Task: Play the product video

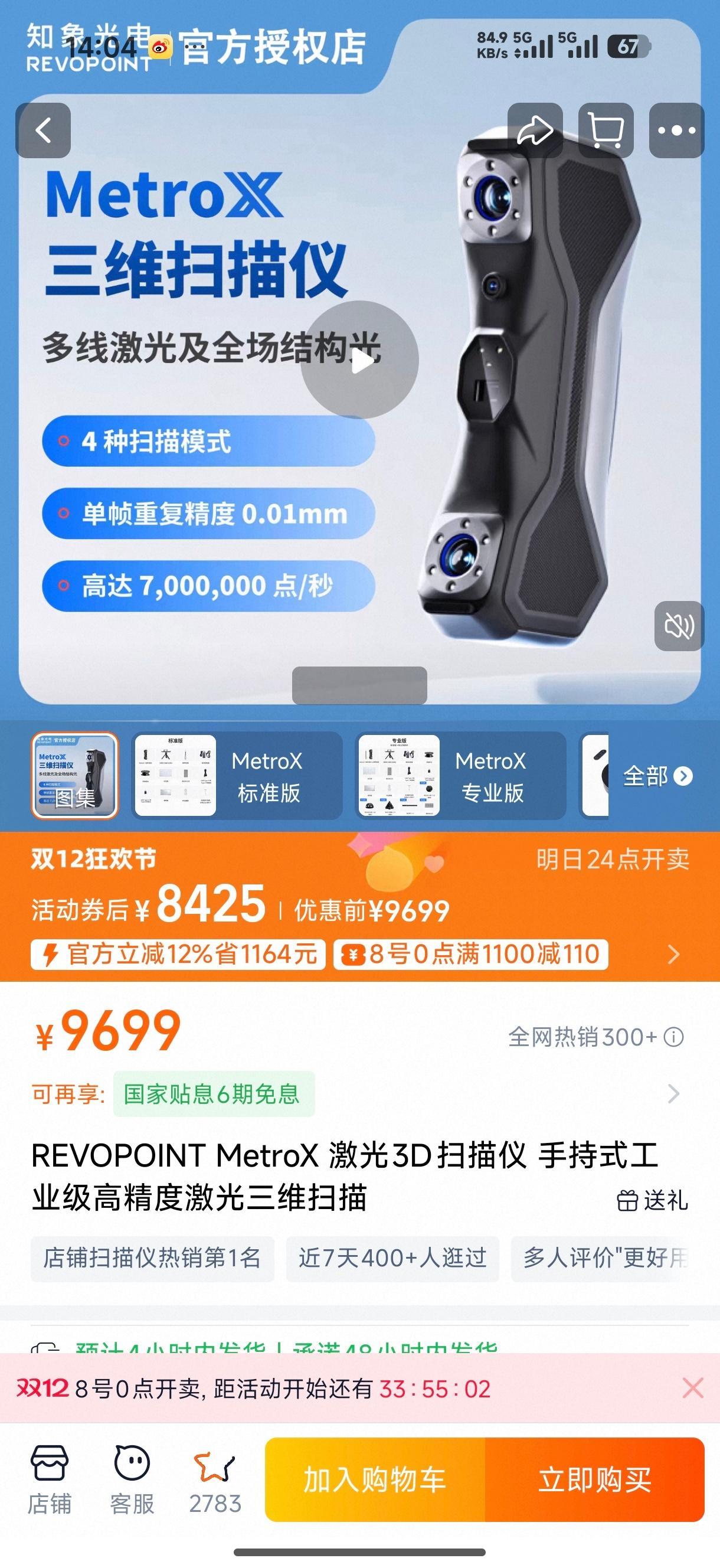Action: point(364,360)
